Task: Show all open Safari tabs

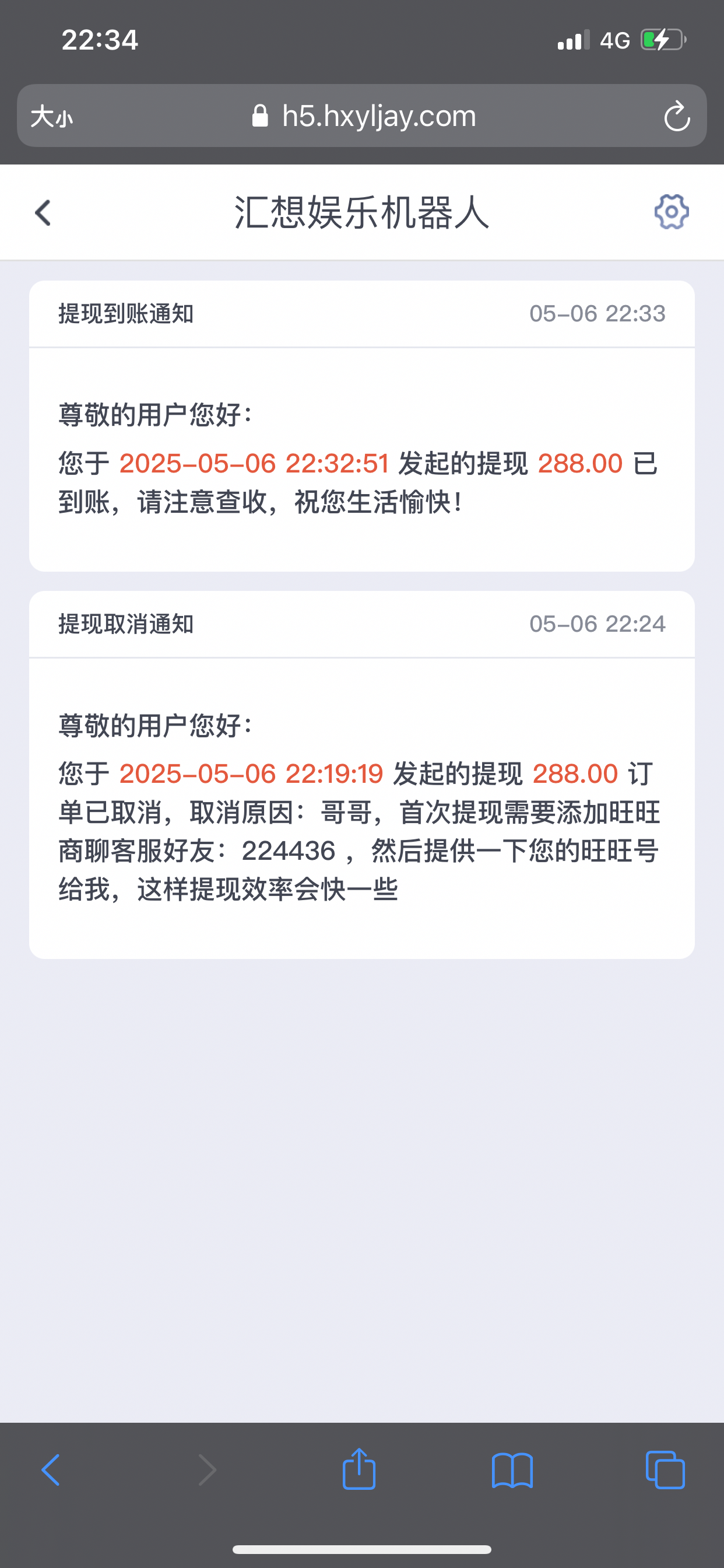Action: [665, 1470]
